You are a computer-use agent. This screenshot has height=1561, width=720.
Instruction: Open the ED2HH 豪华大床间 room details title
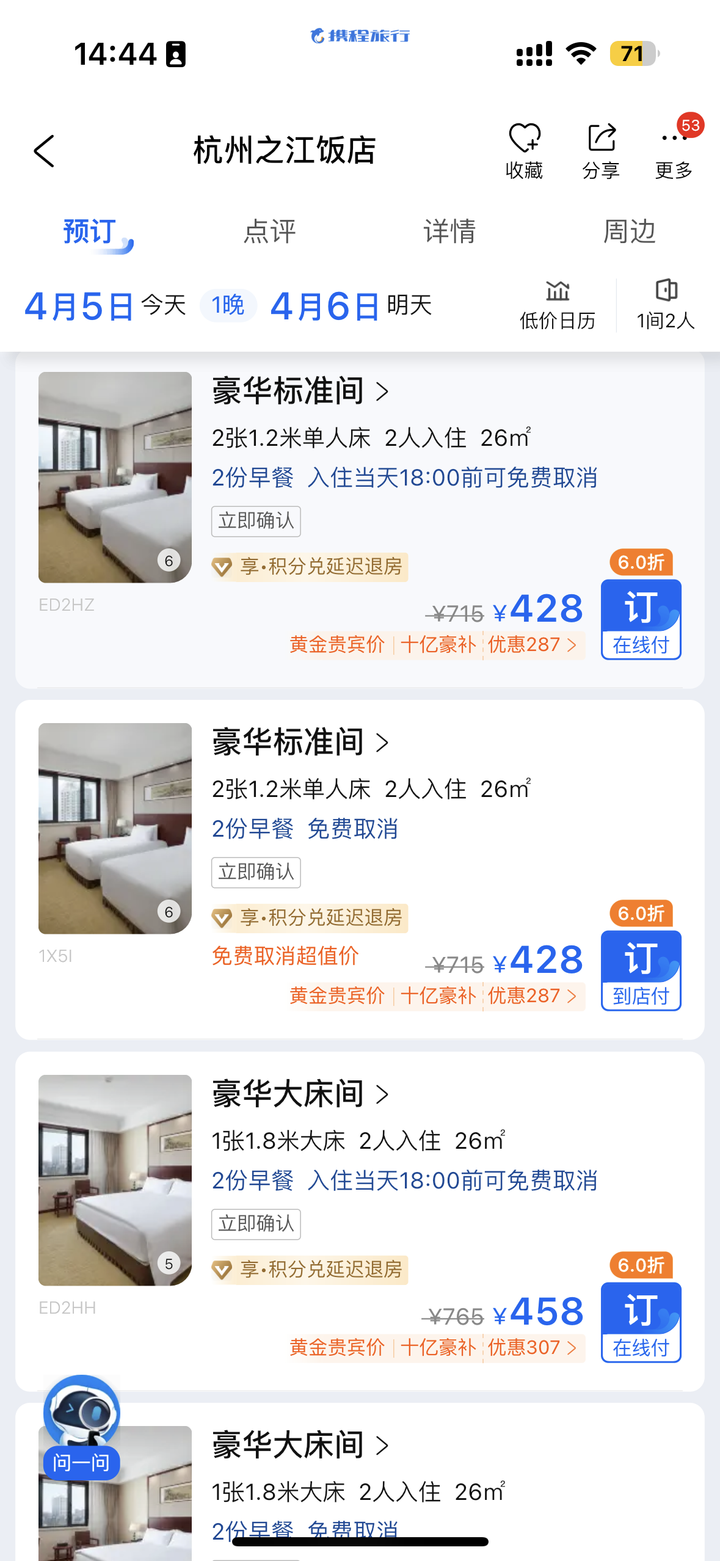300,1094
